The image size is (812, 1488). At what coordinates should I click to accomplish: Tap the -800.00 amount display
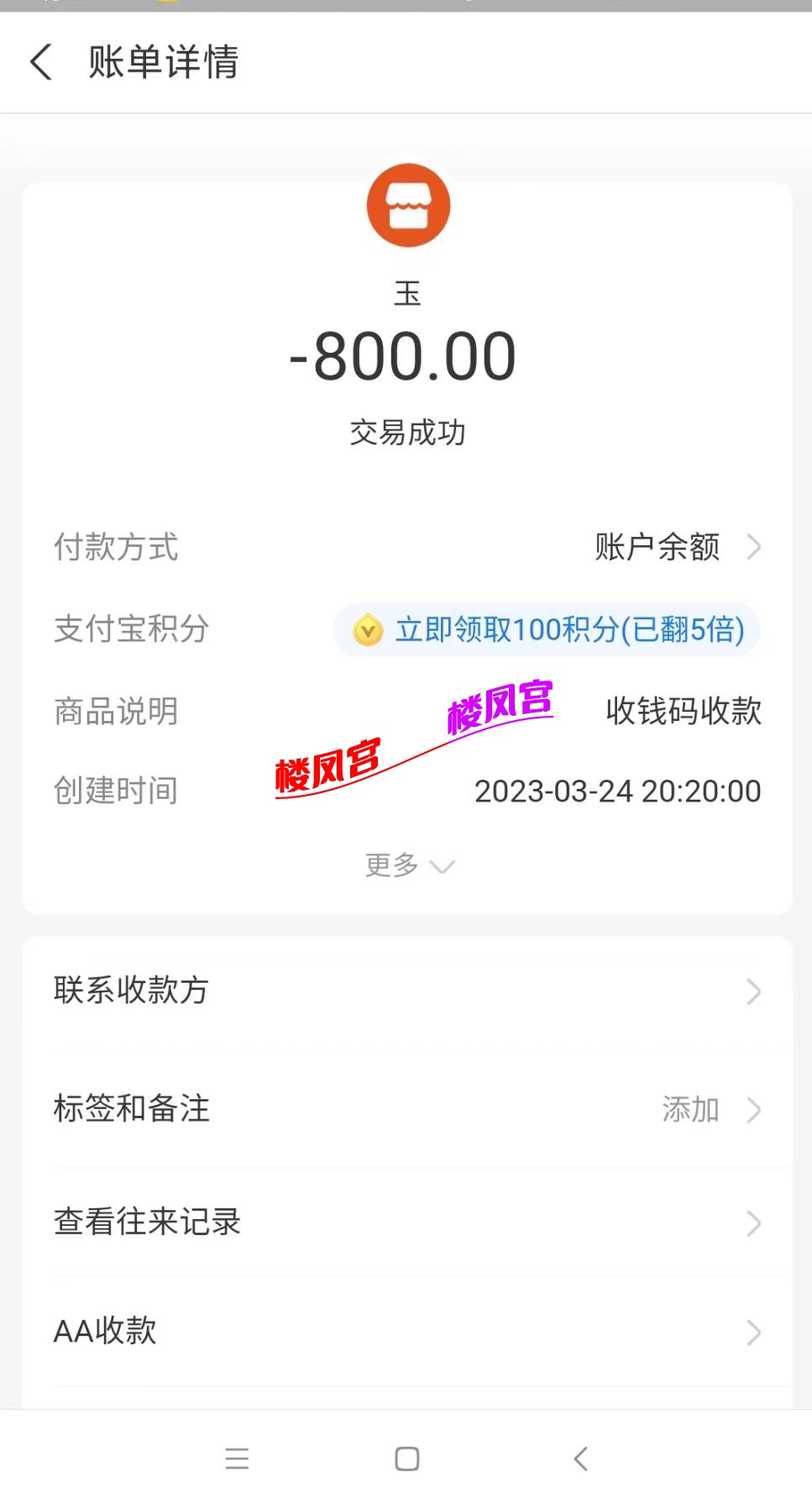pos(408,356)
